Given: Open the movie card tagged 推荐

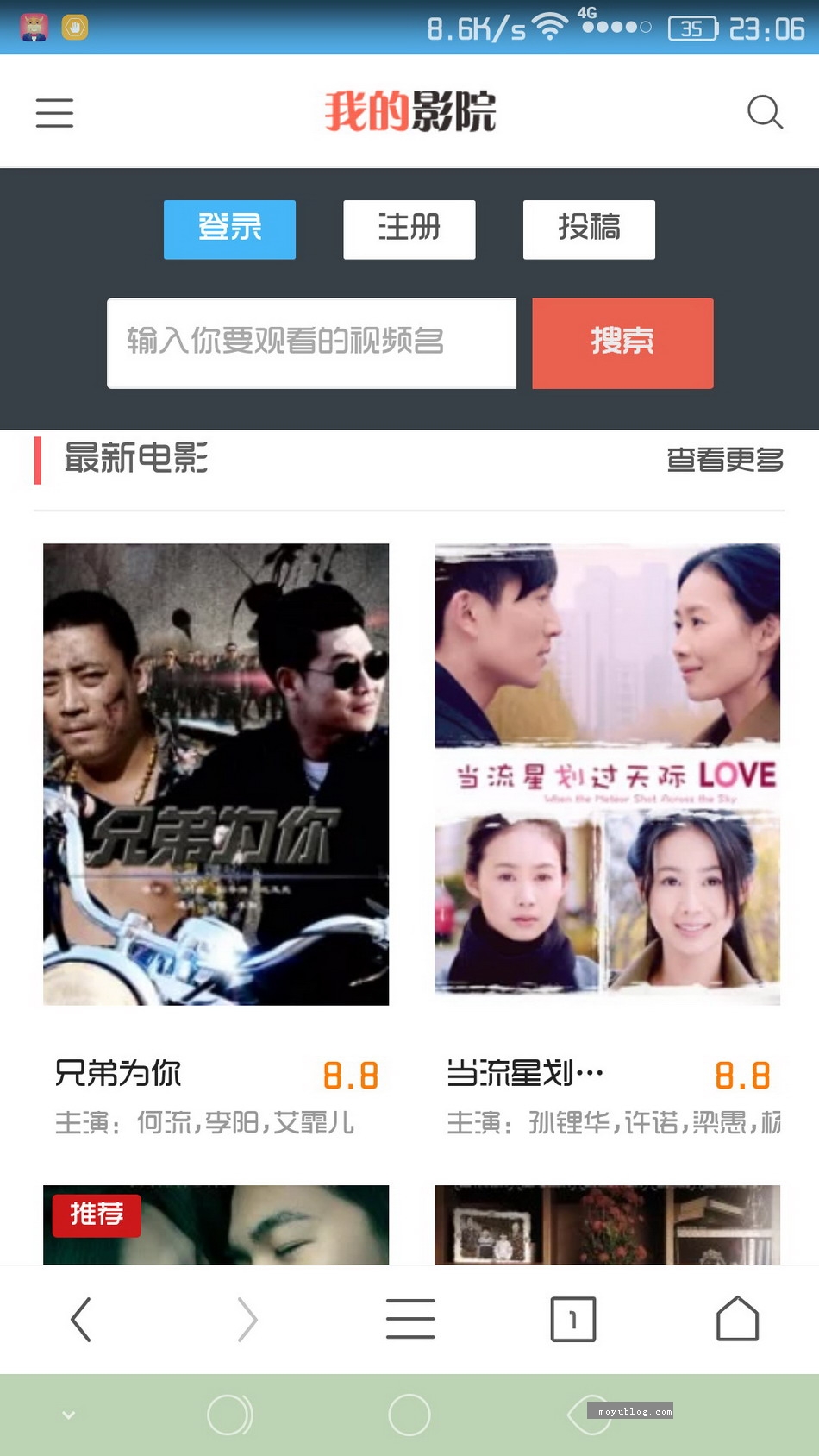Looking at the screenshot, I should [216, 1225].
